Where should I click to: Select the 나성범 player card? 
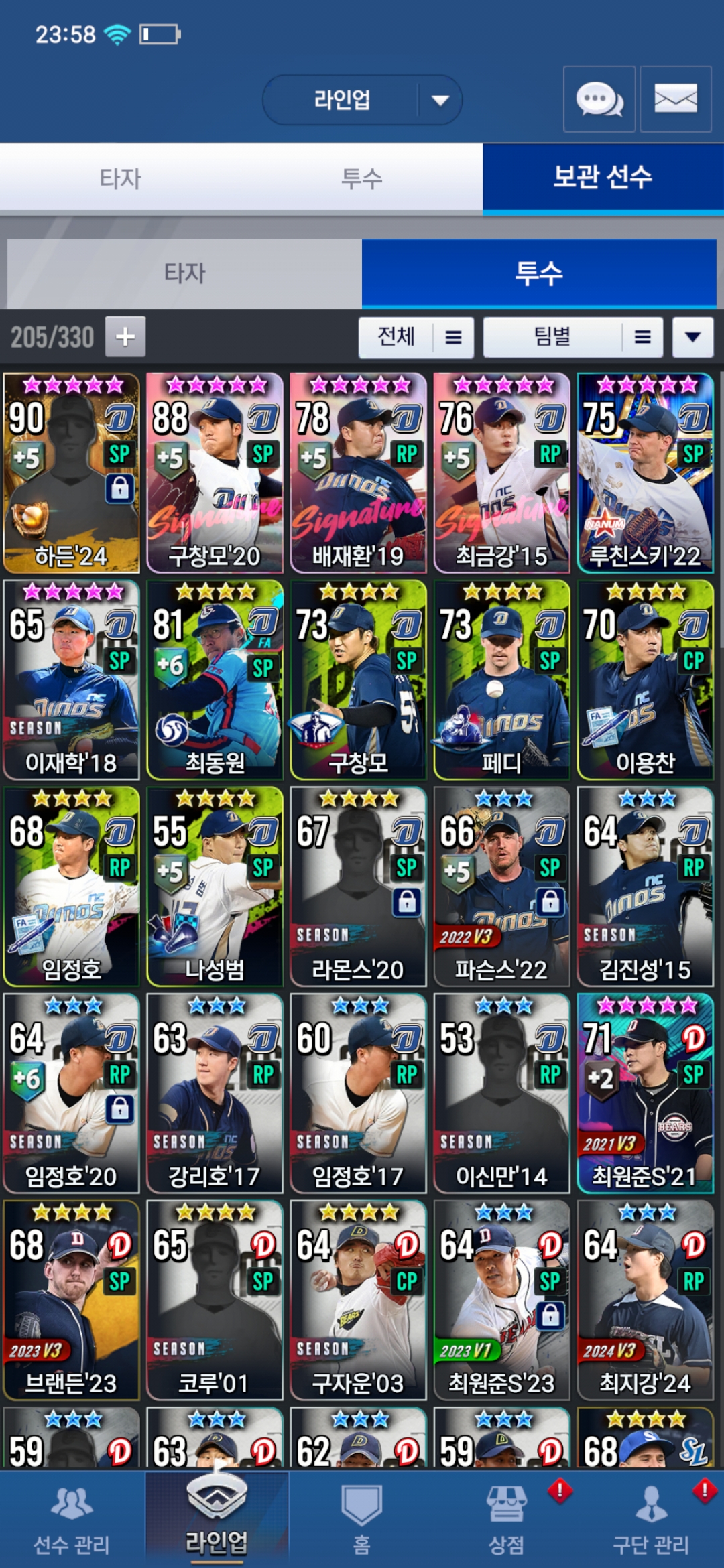pyautogui.click(x=215, y=887)
